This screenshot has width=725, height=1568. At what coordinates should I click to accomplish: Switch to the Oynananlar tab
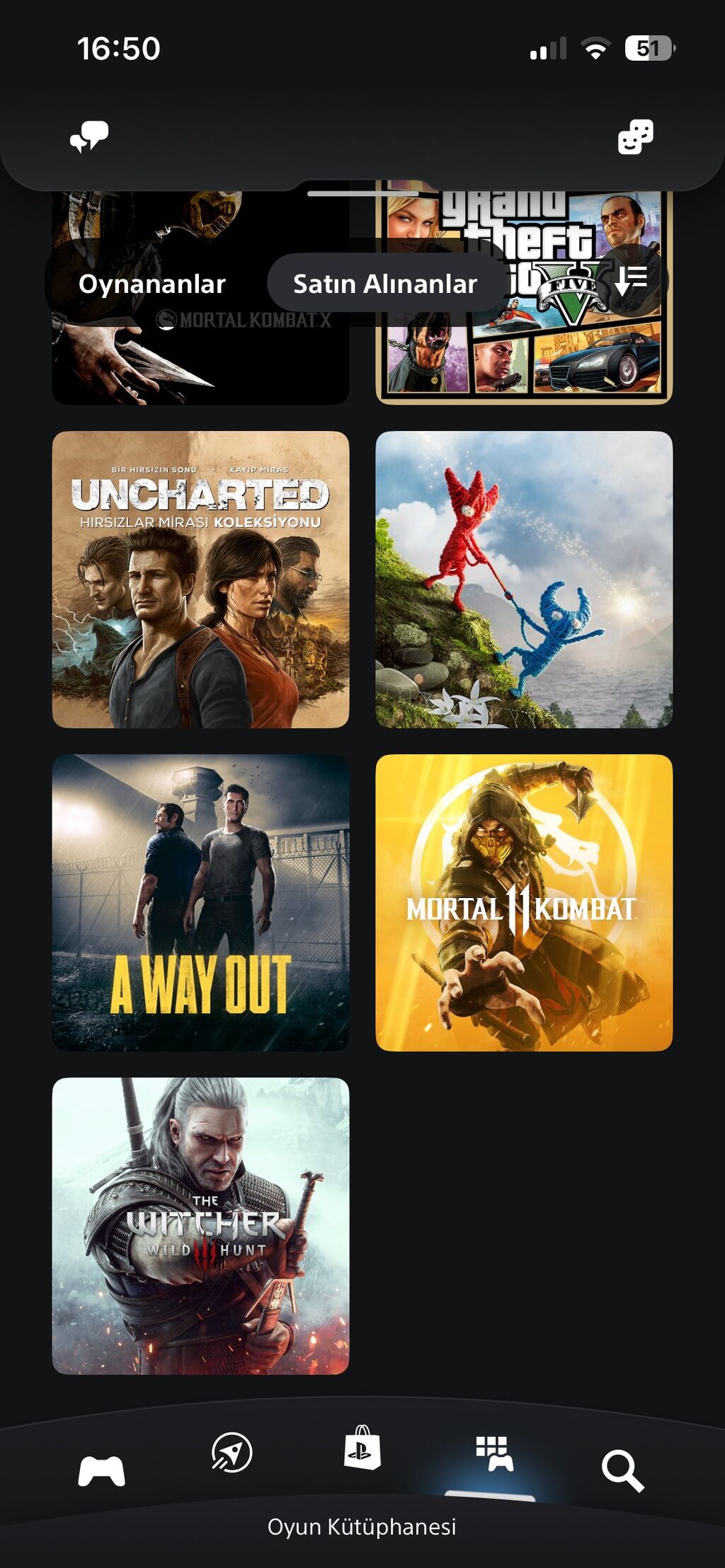(152, 284)
